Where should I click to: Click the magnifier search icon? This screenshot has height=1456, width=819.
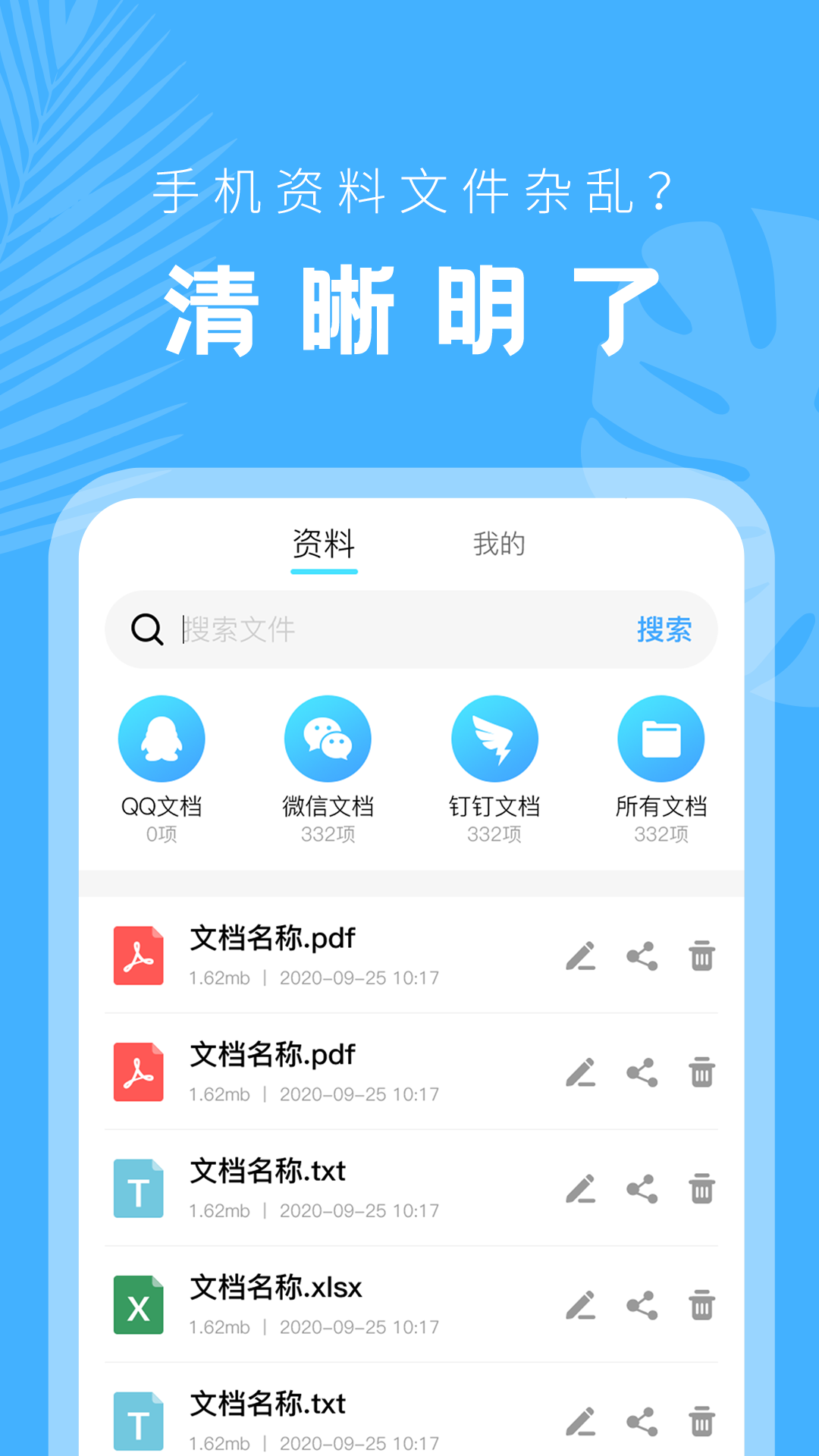click(146, 629)
